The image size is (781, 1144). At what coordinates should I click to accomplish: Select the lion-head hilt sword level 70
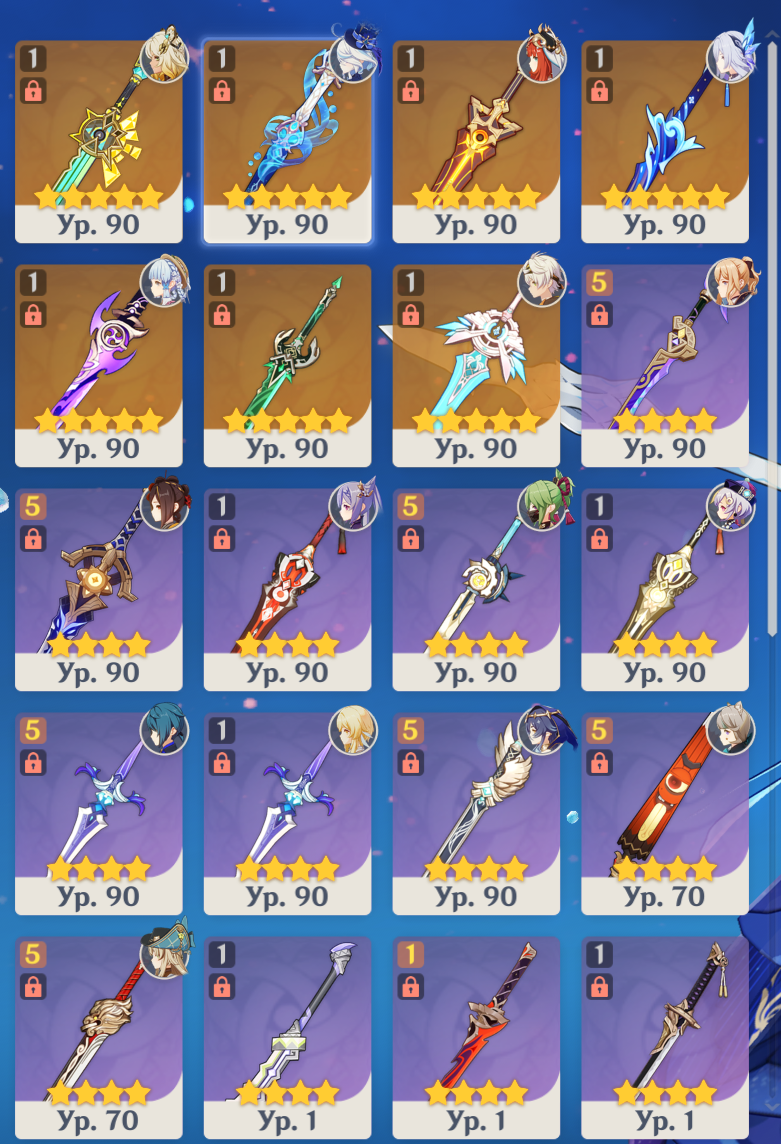pos(98,1036)
